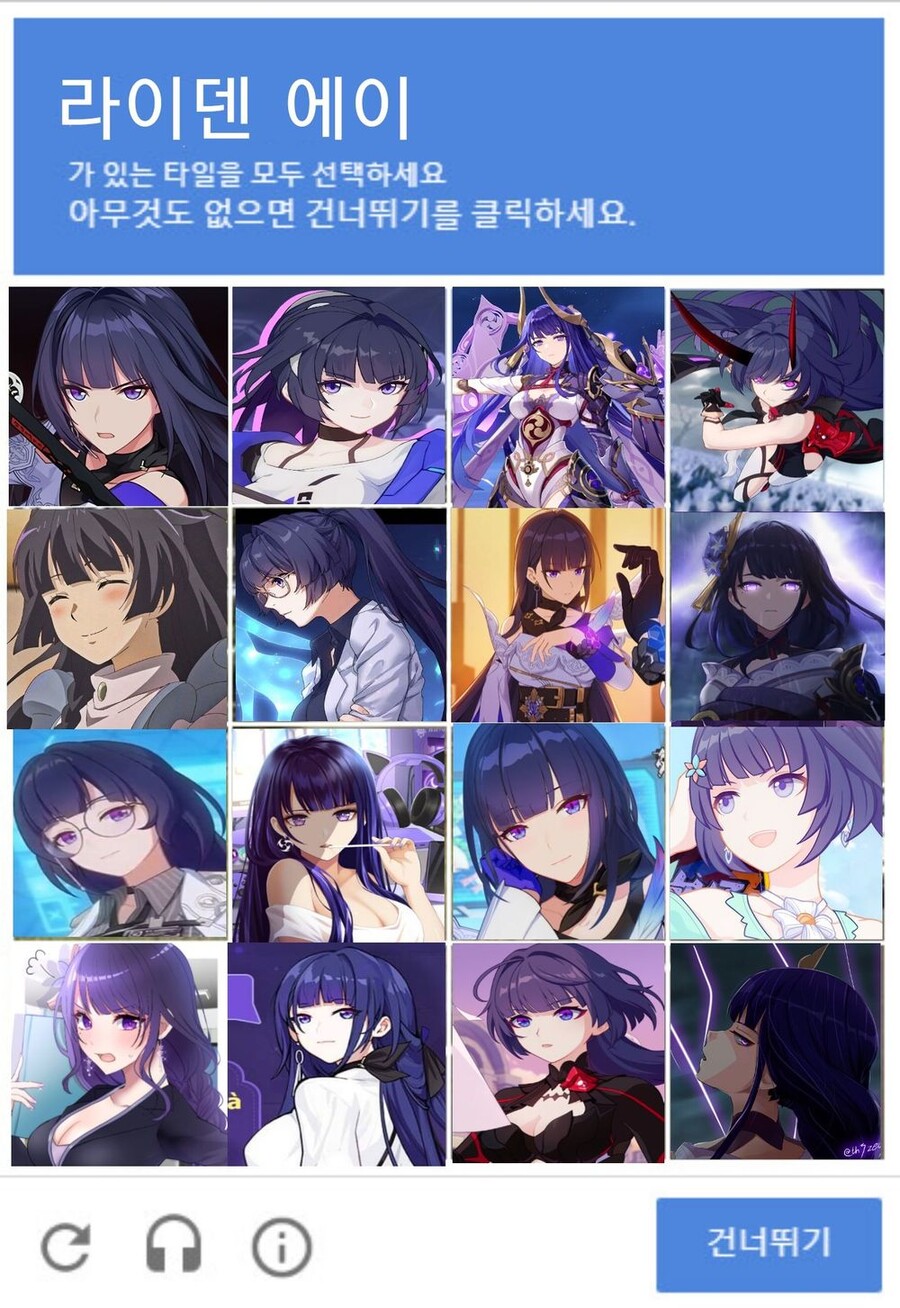Select the yellow-background tile with the black glove

pos(558,617)
